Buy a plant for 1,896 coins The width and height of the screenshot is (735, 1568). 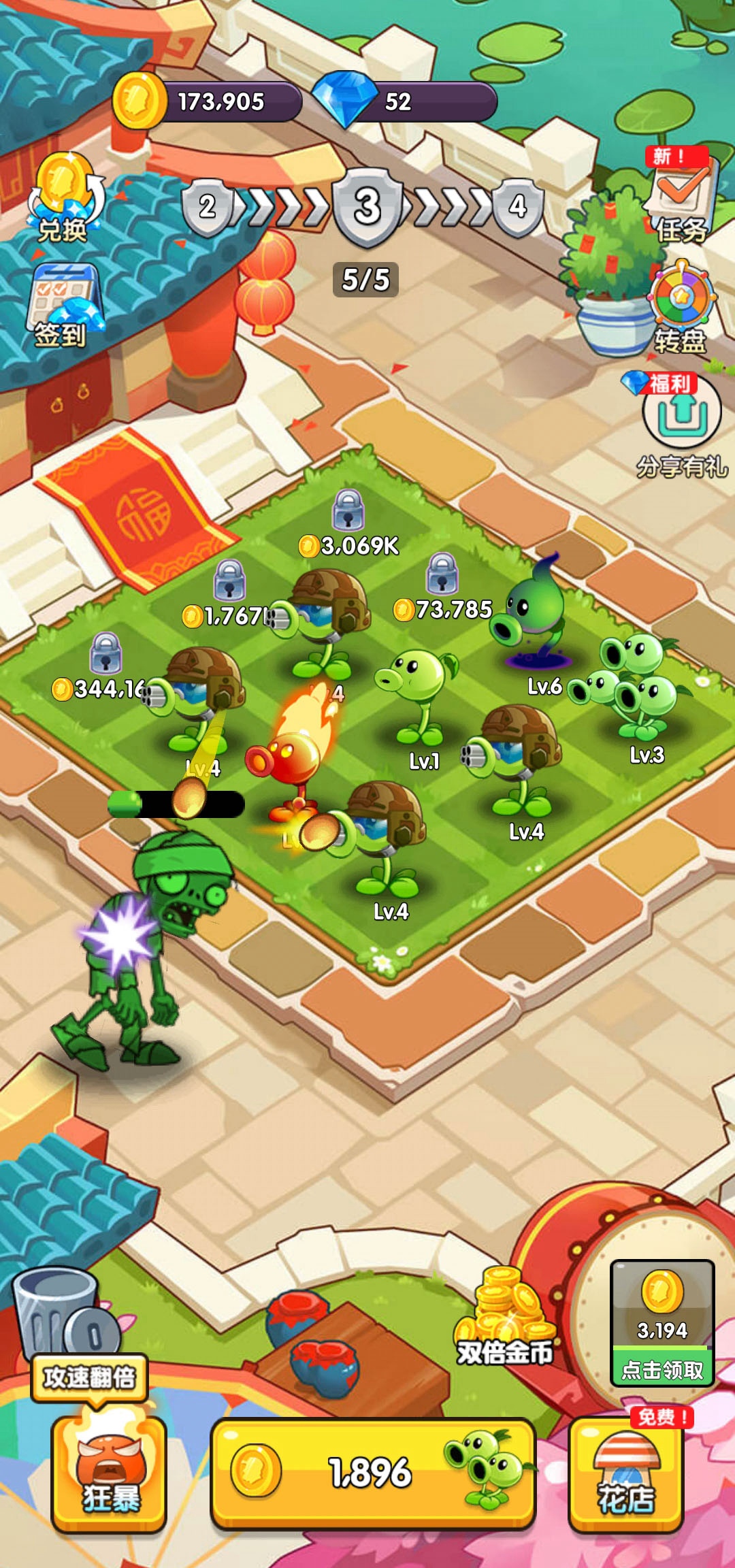point(373,1473)
